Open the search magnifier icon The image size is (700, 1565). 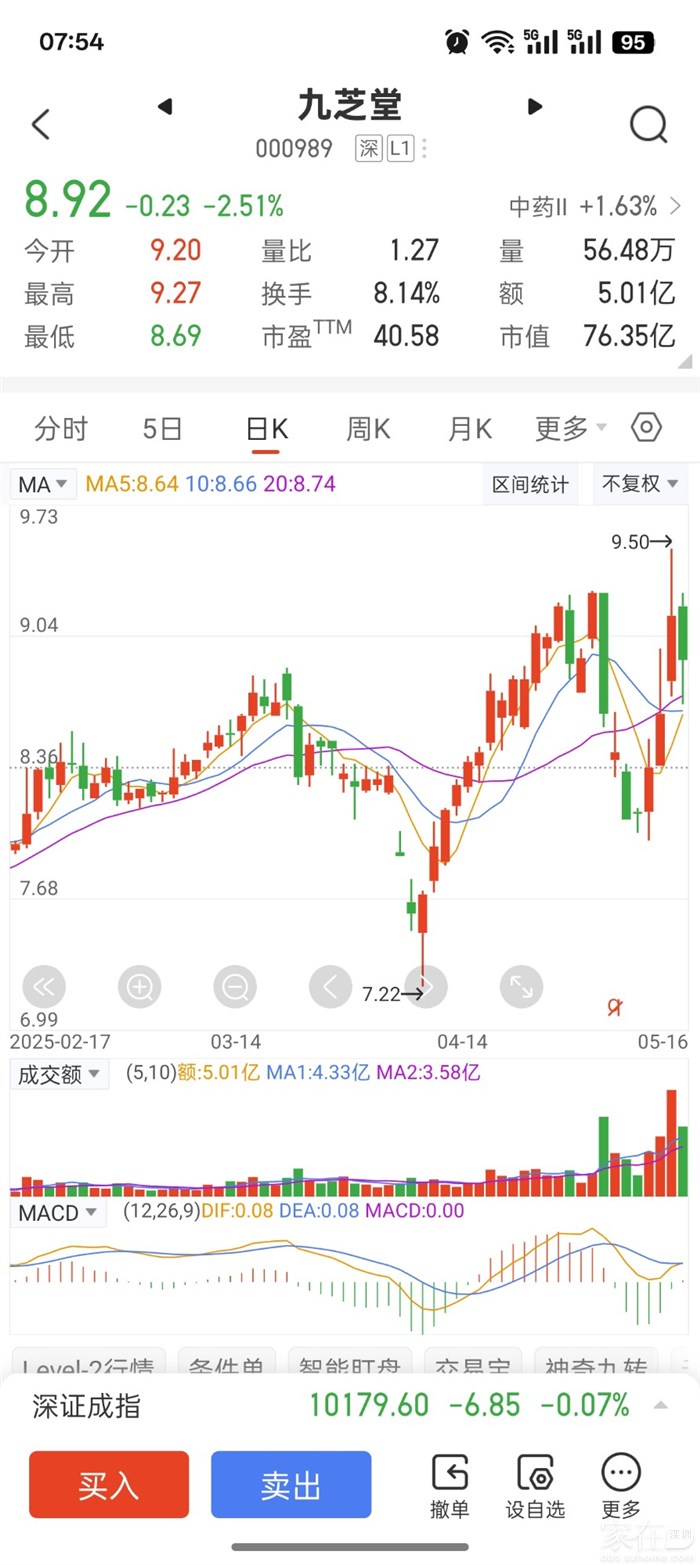pyautogui.click(x=648, y=125)
